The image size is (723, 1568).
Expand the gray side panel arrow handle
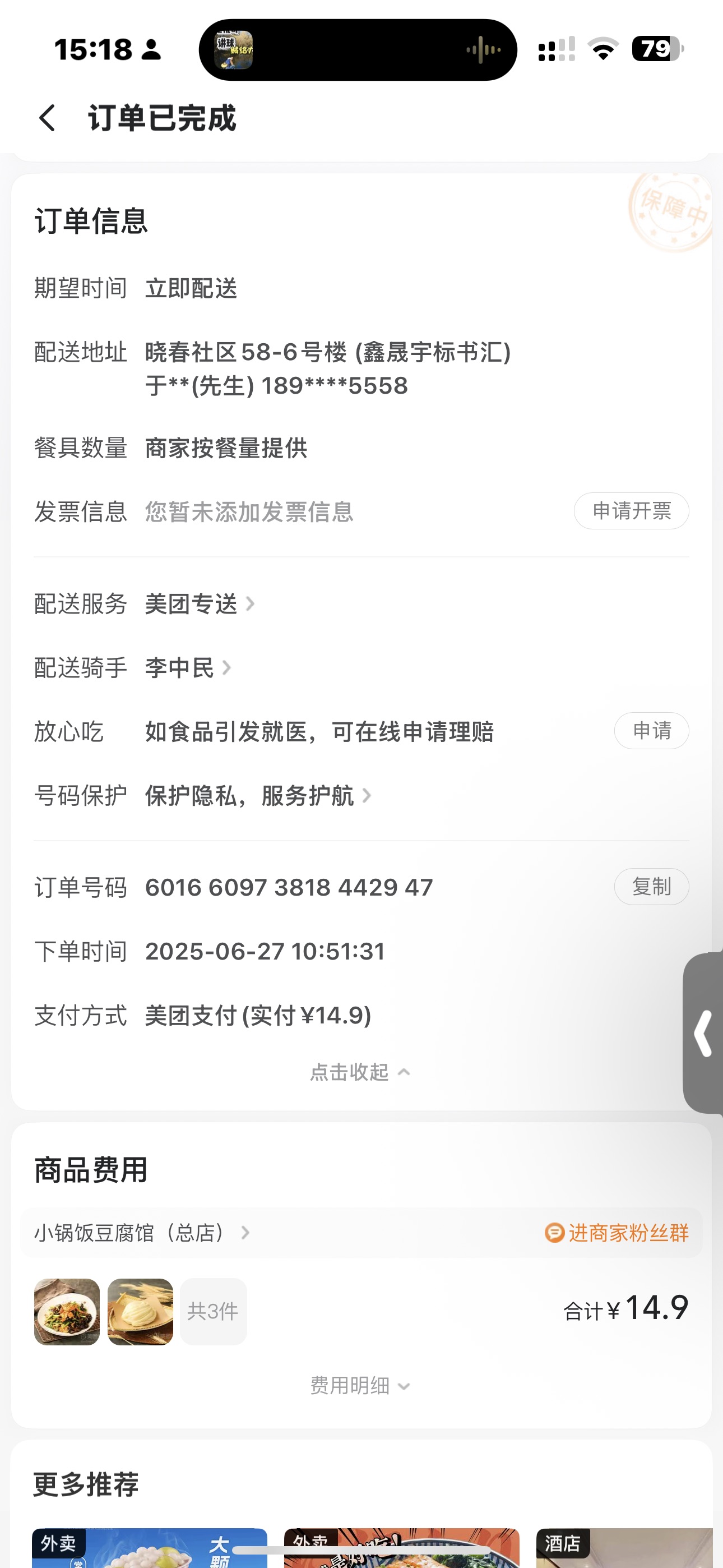[x=703, y=1033]
